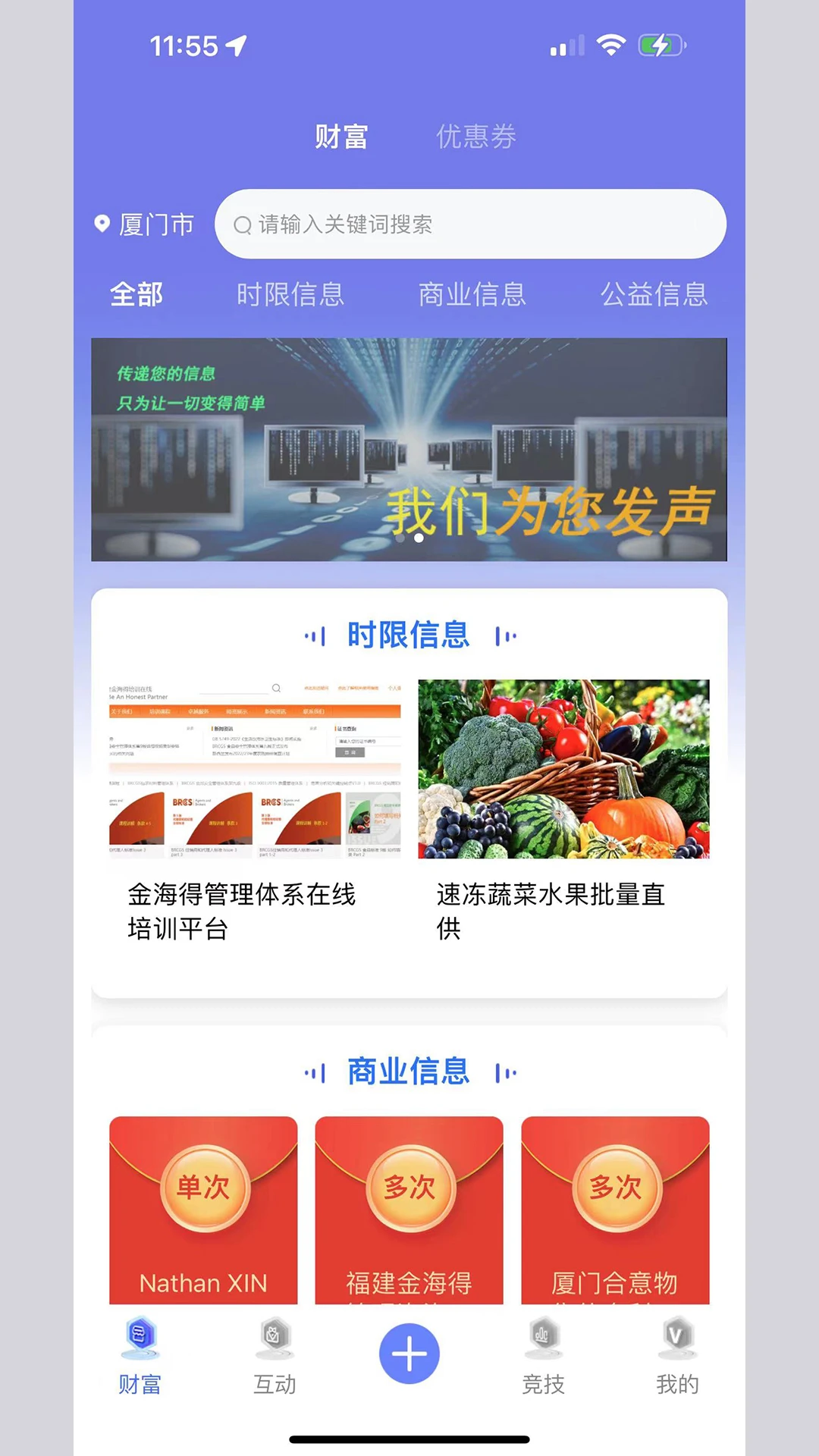Image resolution: width=819 pixels, height=1456 pixels.
Task: Switch to the 优惠券 top tab
Action: pos(475,137)
